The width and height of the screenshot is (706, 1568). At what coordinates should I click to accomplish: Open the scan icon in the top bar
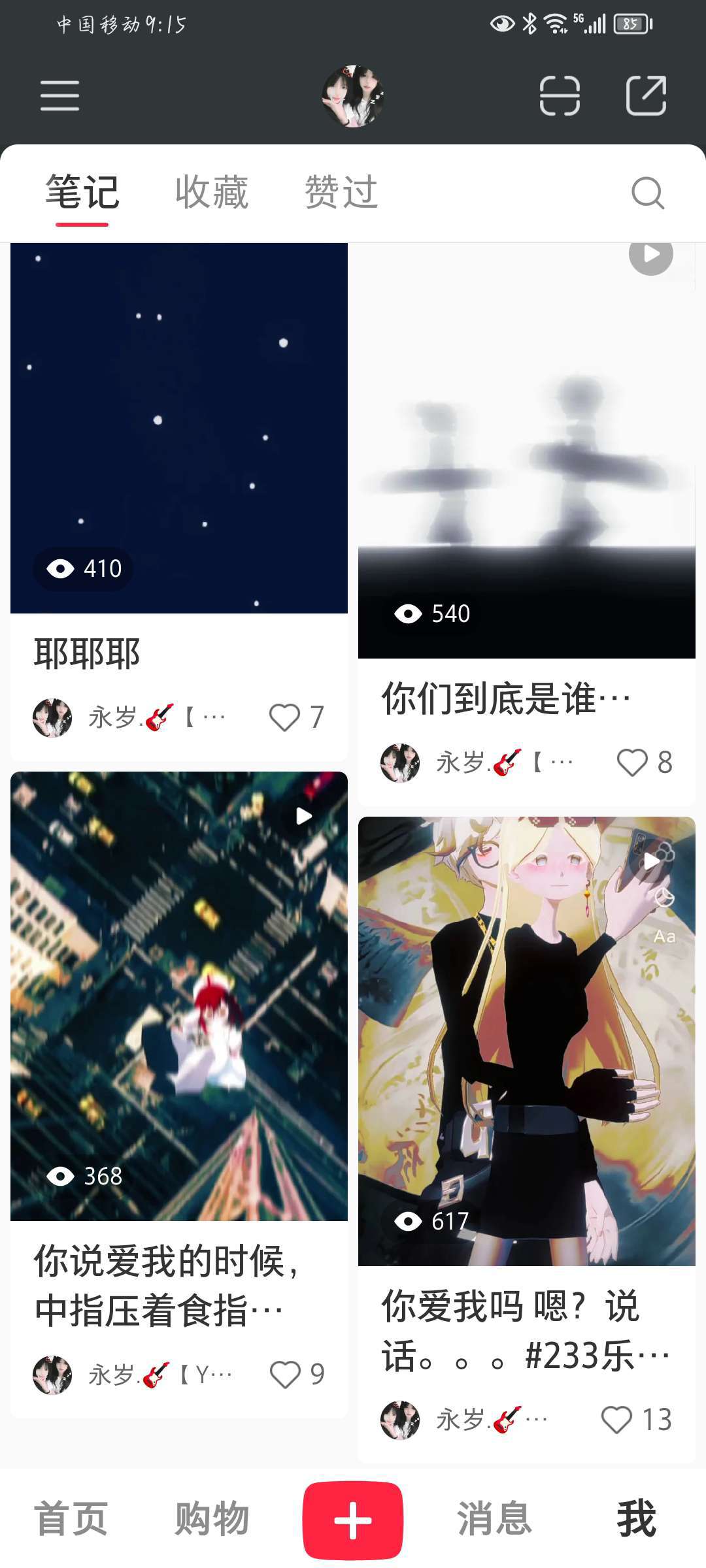pyautogui.click(x=560, y=96)
